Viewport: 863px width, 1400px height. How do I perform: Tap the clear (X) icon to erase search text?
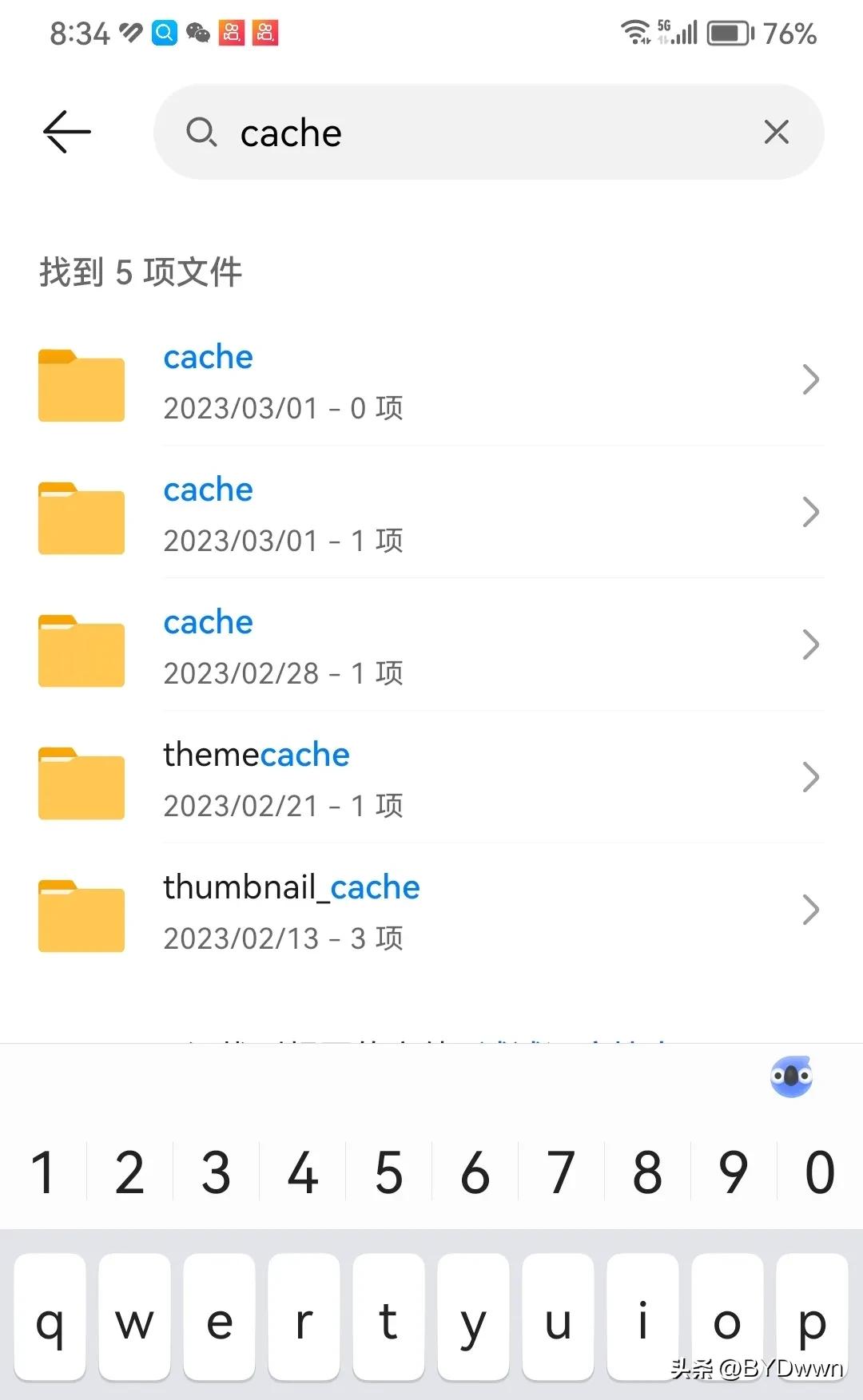[776, 132]
